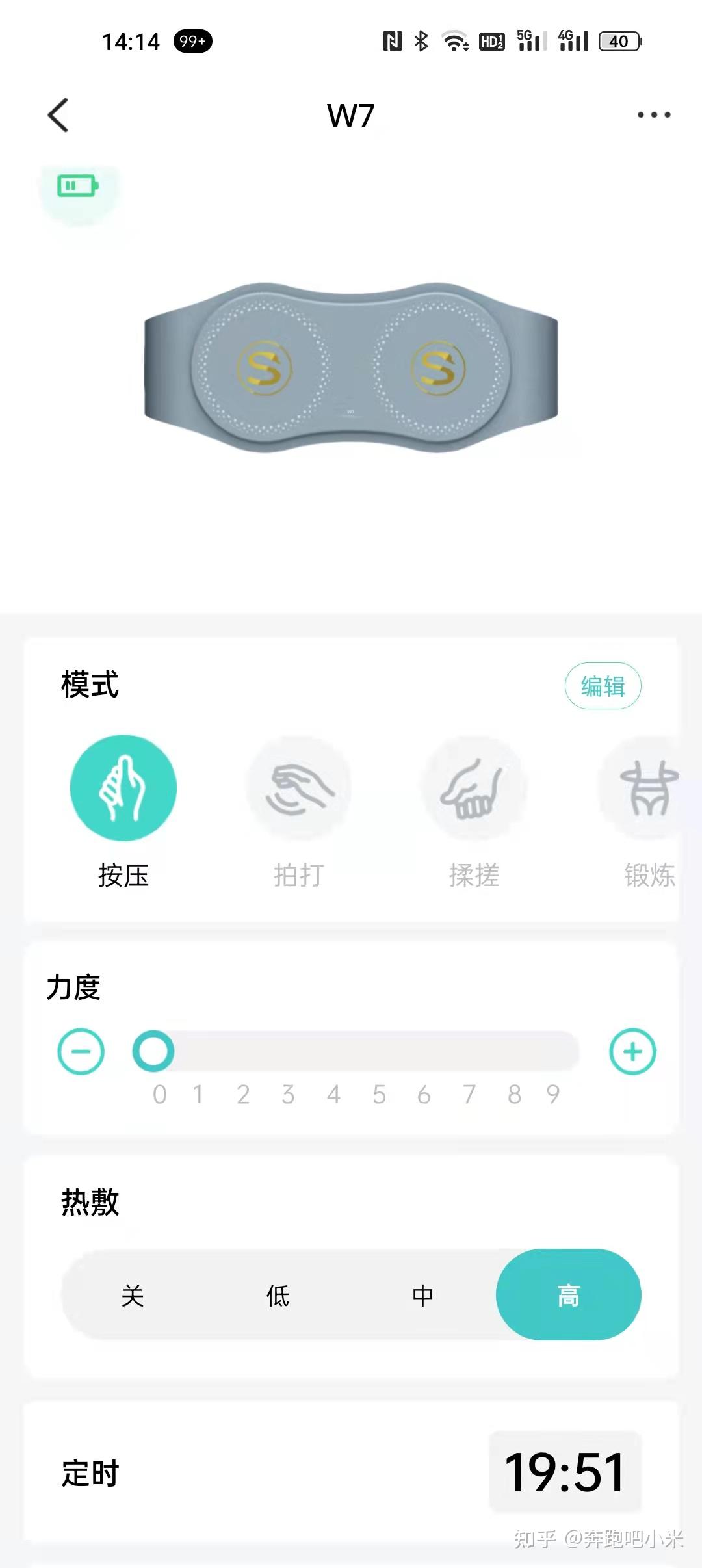Select the 按压 massage mode icon
The width and height of the screenshot is (702, 1568).
124,788
